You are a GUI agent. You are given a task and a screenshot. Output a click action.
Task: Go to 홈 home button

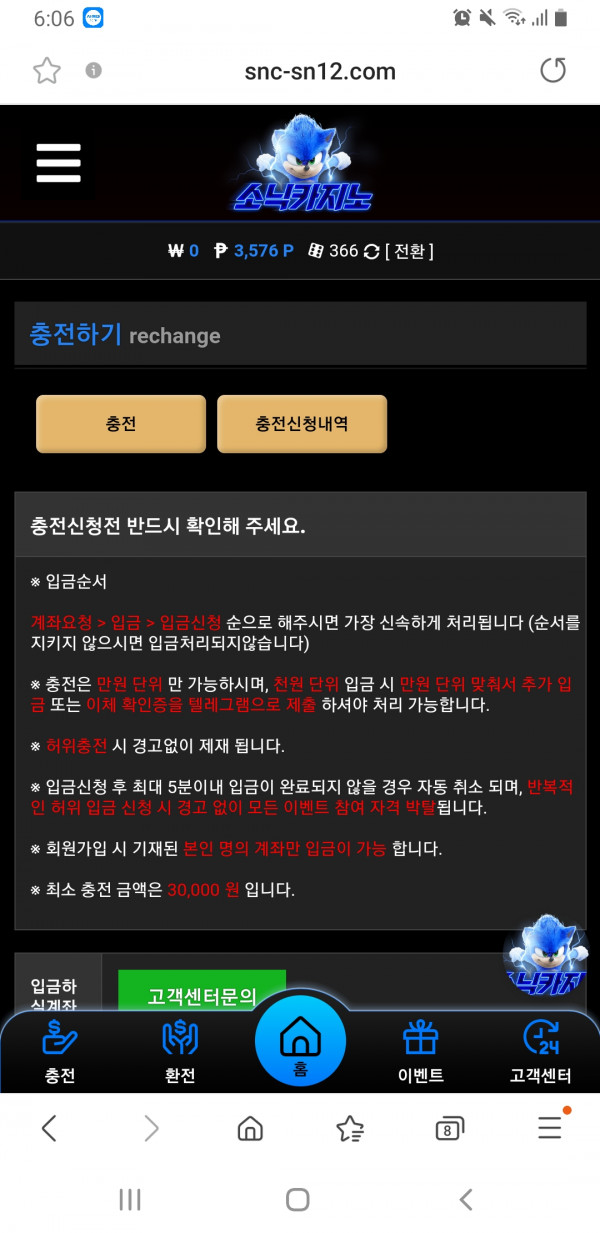tap(300, 1044)
